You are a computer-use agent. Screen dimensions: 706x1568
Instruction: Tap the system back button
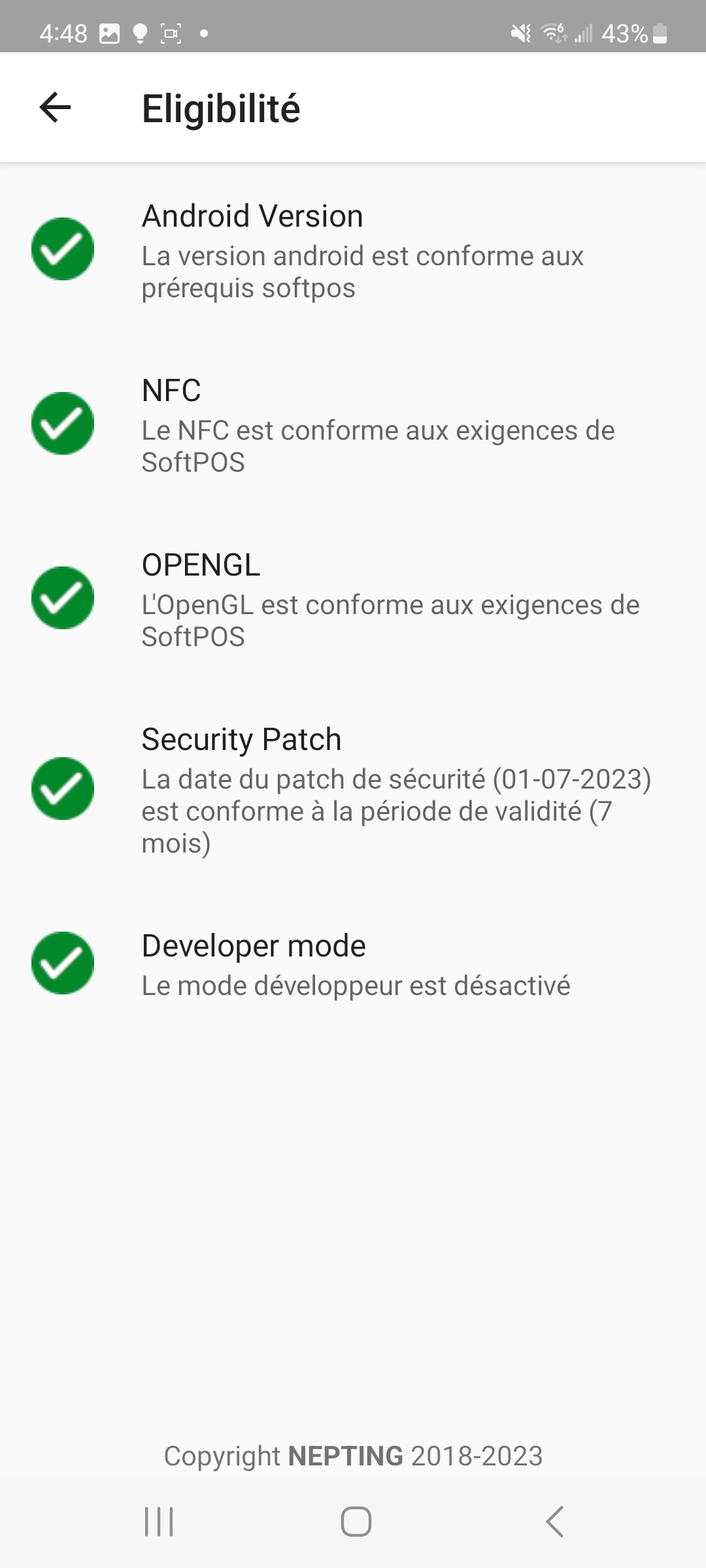pyautogui.click(x=554, y=1522)
